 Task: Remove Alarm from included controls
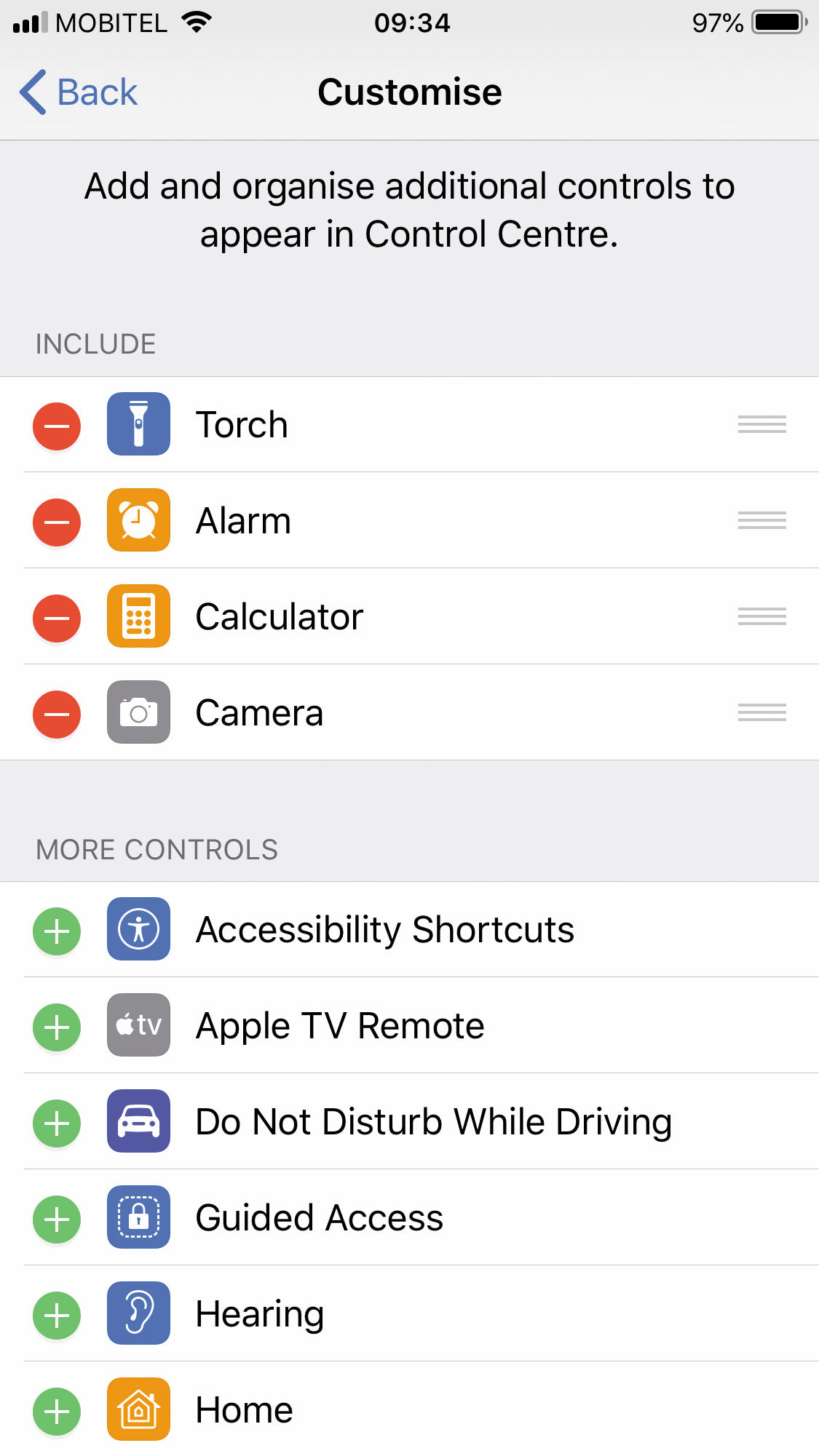tap(57, 522)
